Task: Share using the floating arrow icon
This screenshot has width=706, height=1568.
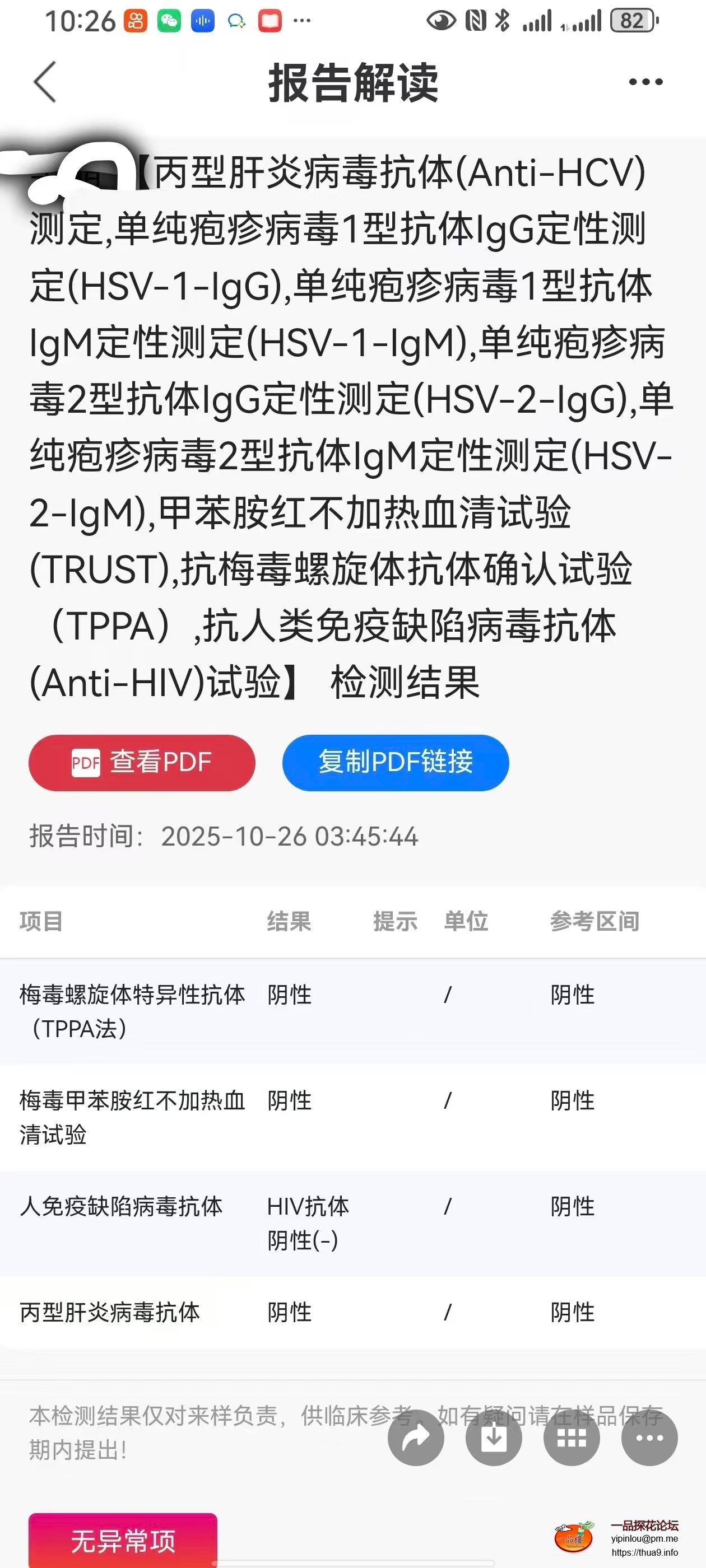Action: coord(416,1438)
